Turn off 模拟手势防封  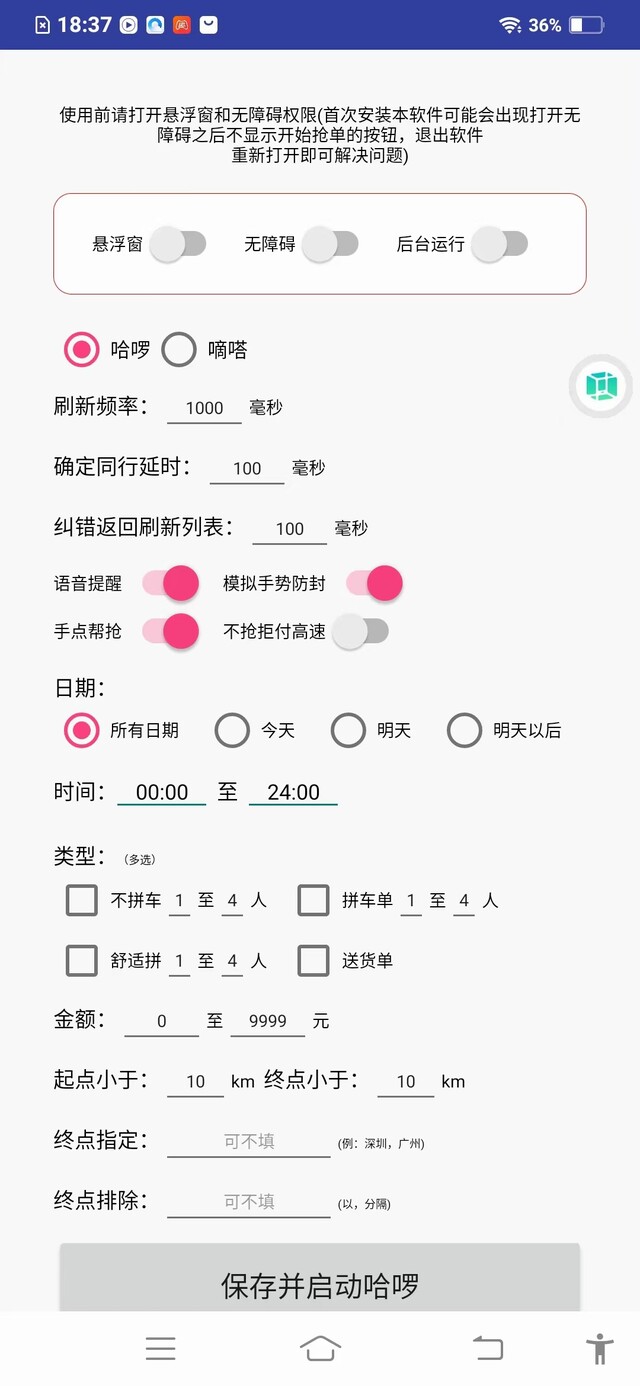pyautogui.click(x=374, y=583)
